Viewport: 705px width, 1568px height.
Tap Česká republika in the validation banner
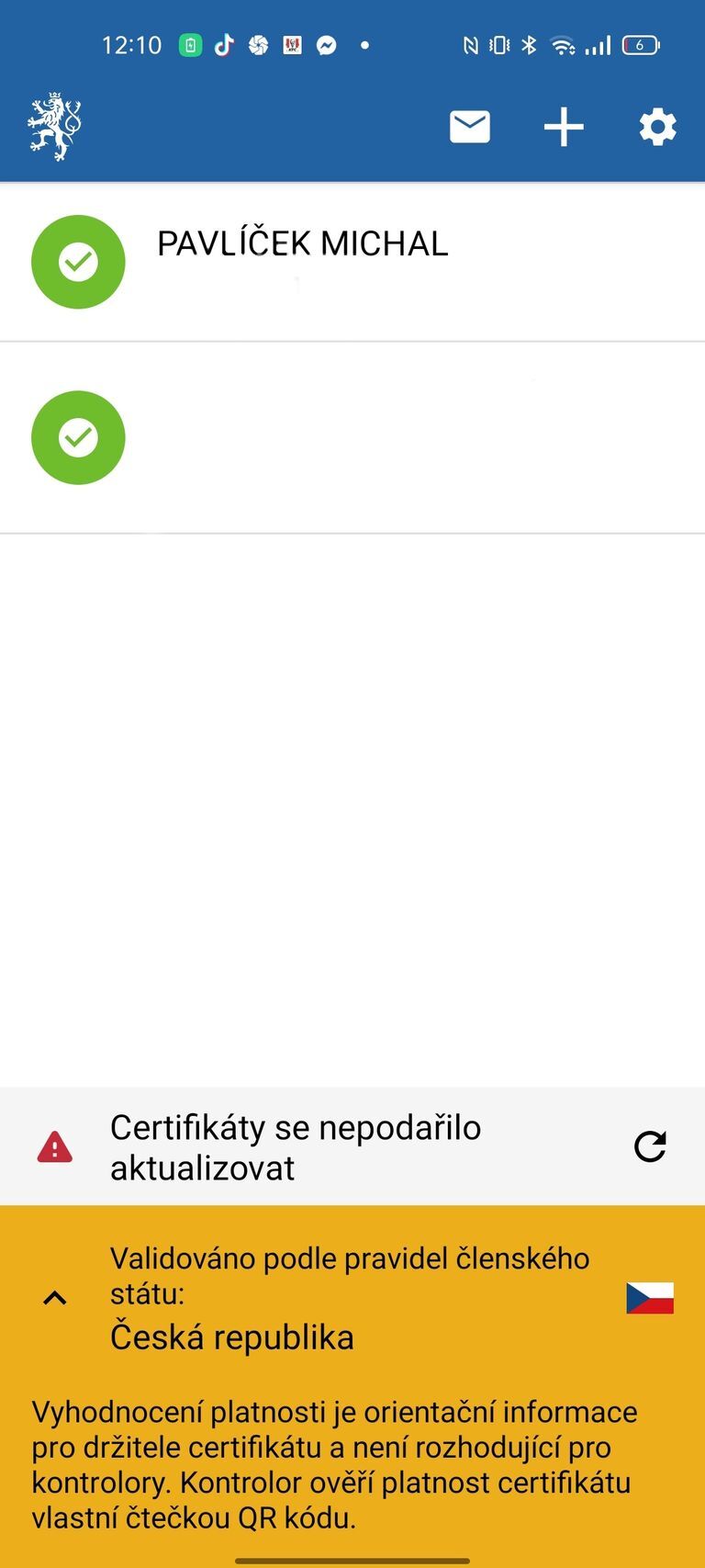tap(234, 1337)
